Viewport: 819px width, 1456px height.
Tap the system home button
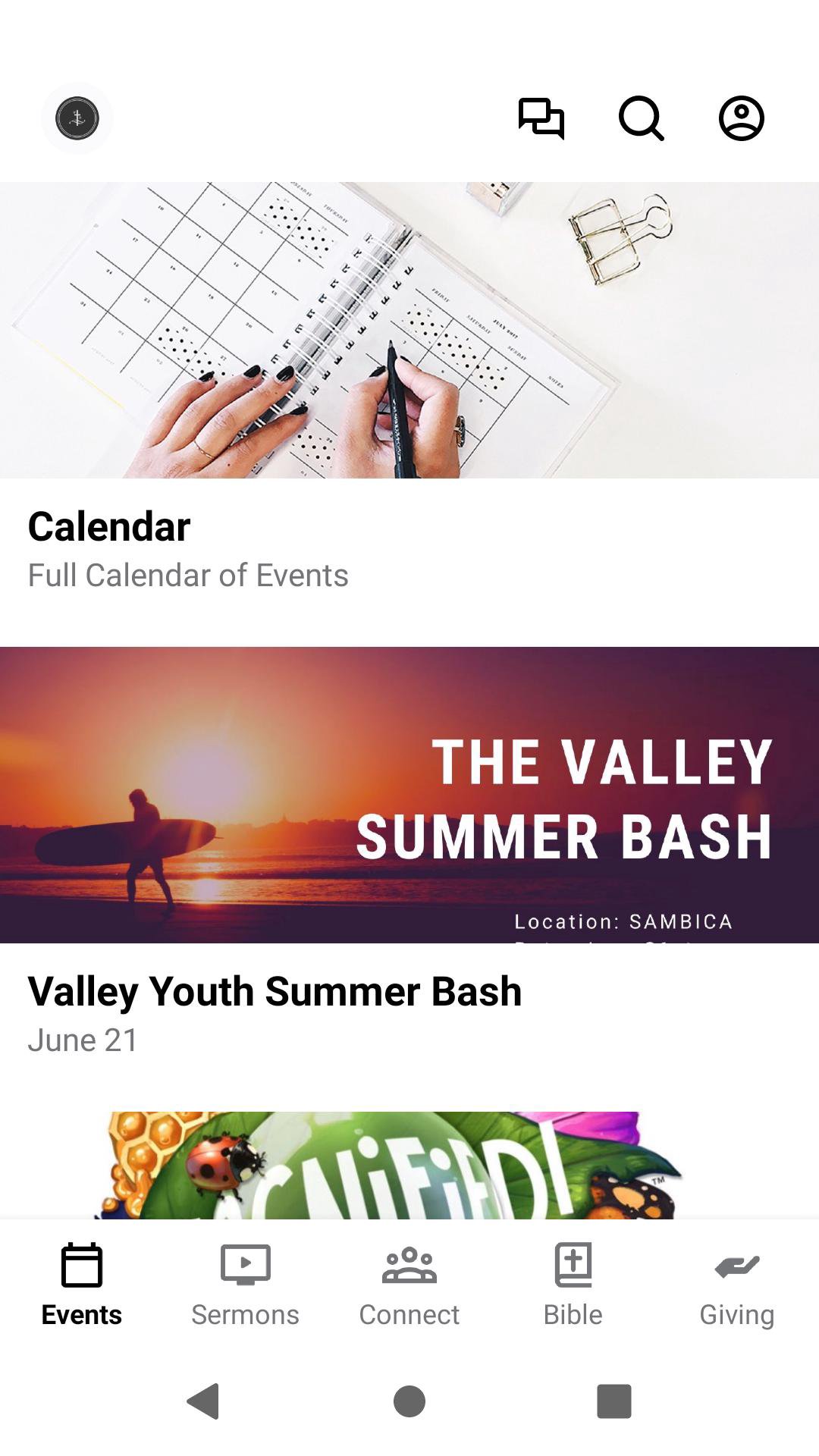(409, 1401)
